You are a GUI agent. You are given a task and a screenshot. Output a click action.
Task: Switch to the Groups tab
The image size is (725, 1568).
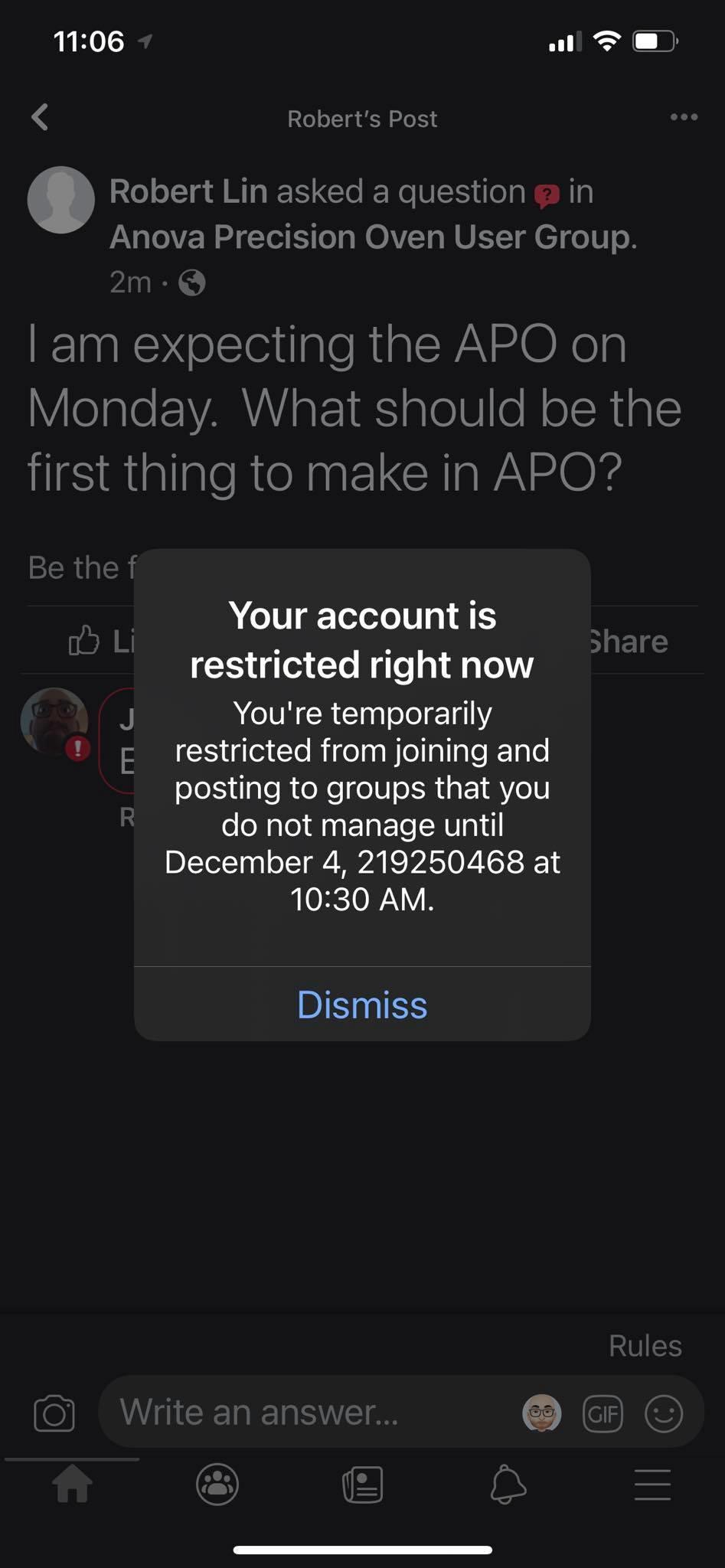tap(217, 1485)
